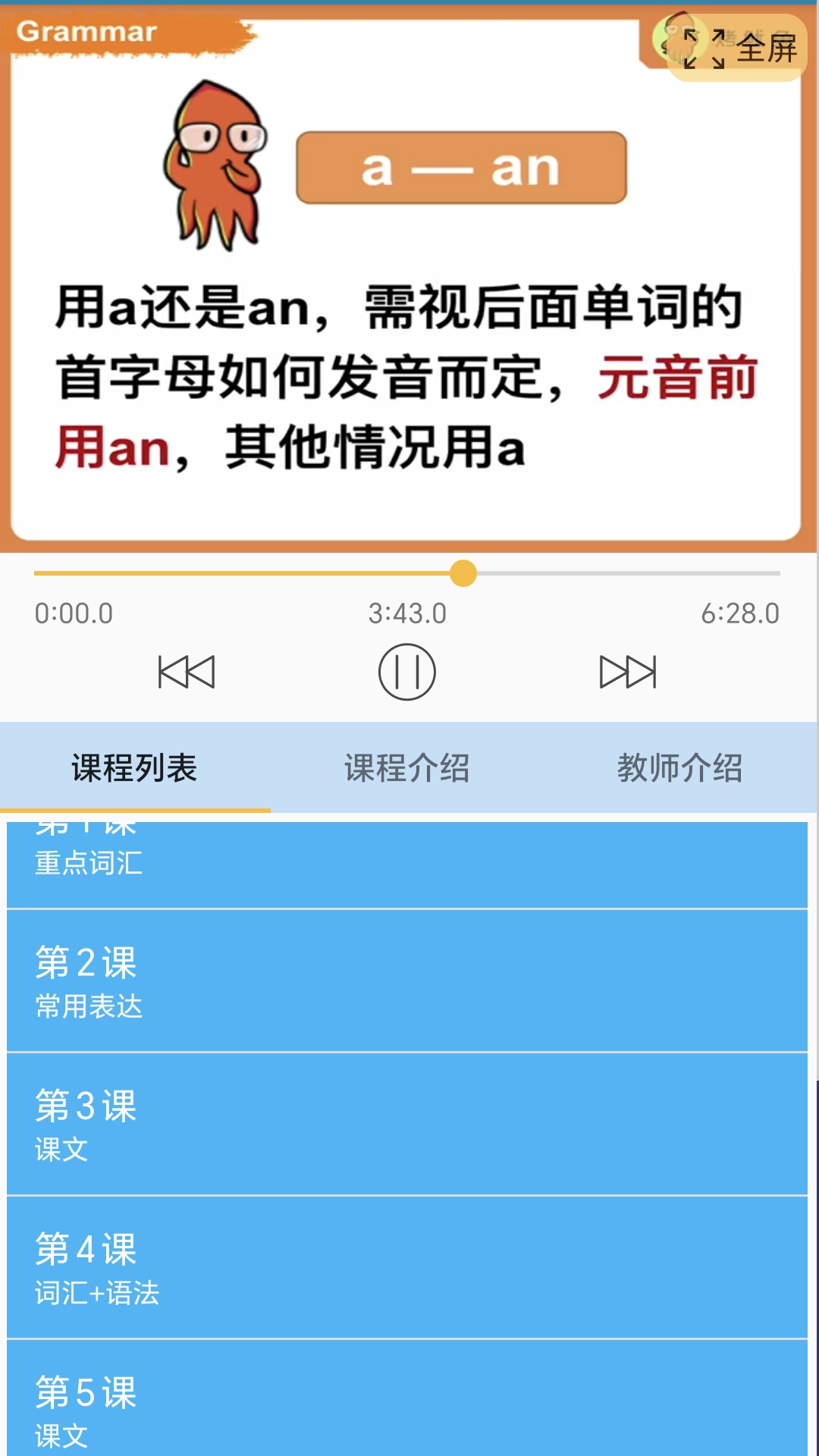The height and width of the screenshot is (1456, 819).
Task: Open 第2课 常用表达
Action: click(407, 981)
